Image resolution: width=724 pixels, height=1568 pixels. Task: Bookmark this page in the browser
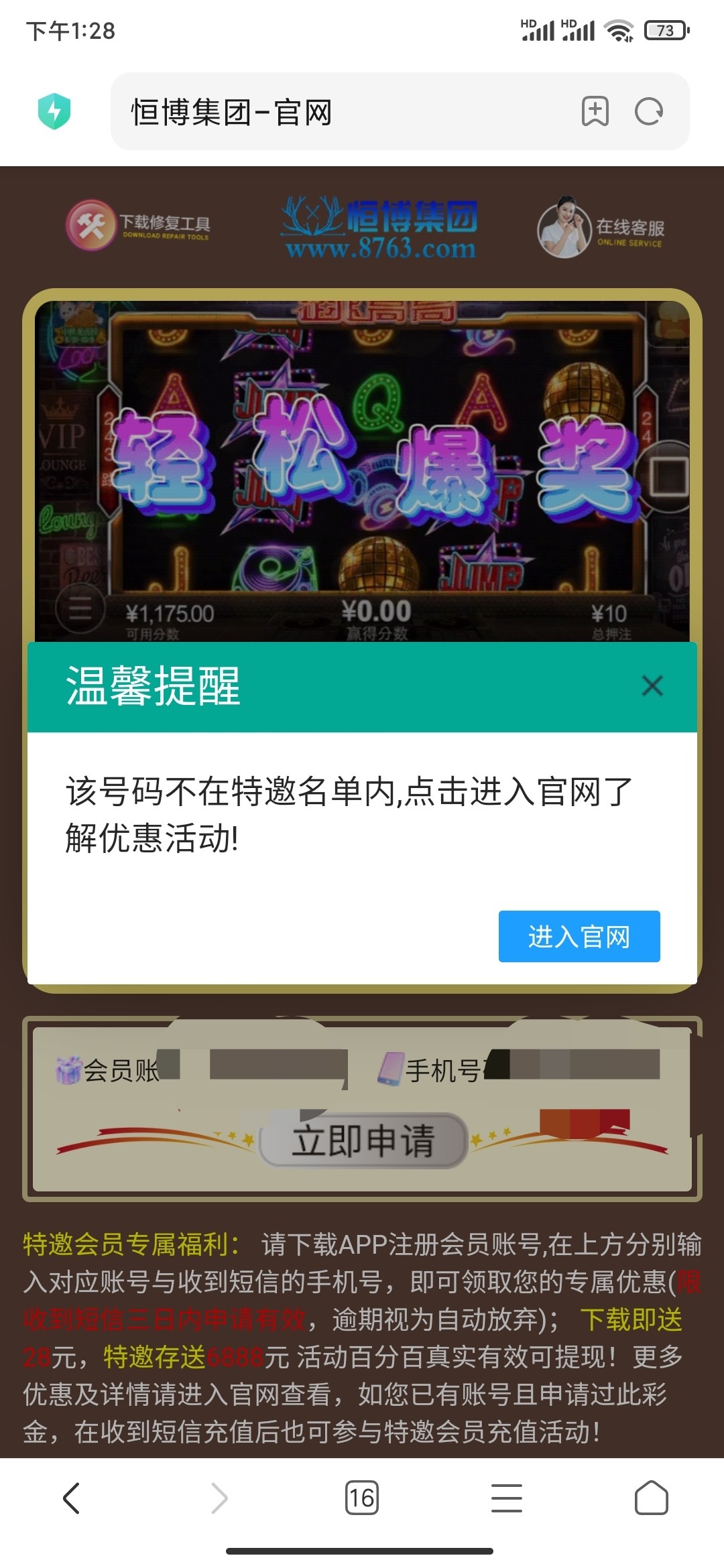(x=595, y=111)
